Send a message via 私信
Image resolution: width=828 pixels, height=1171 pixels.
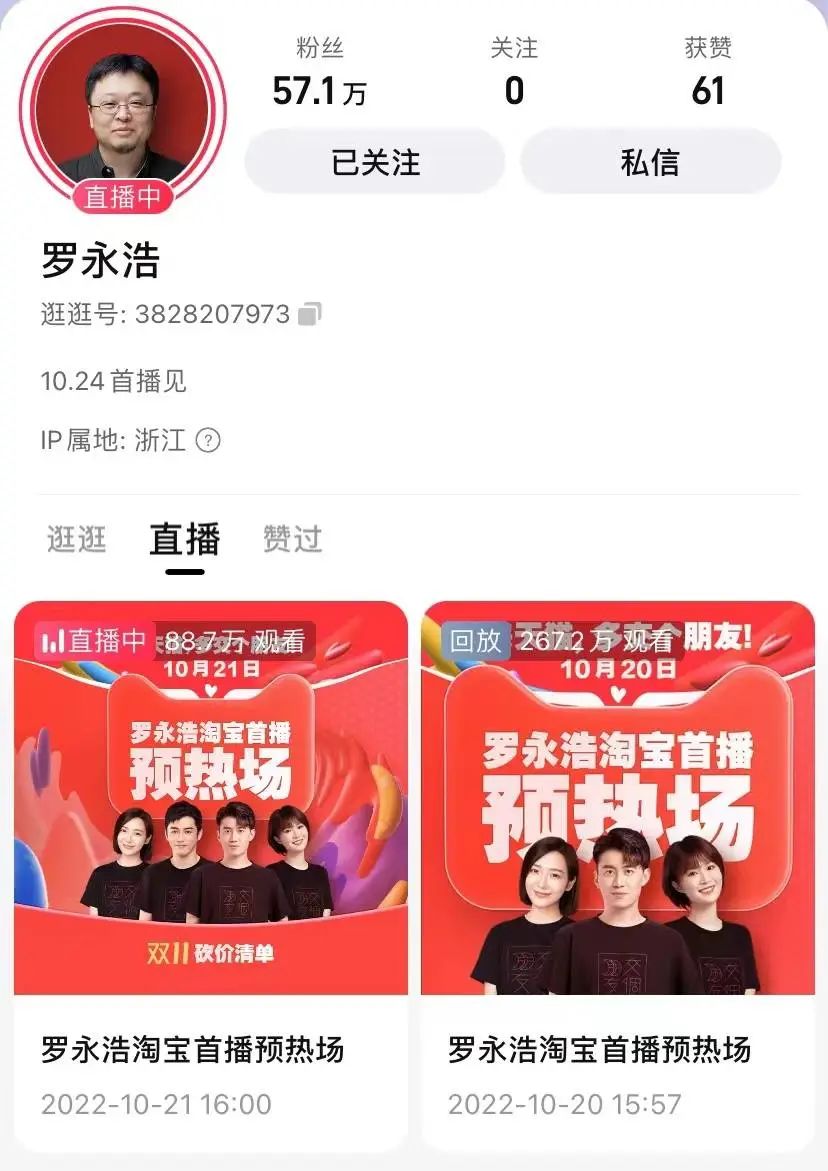click(650, 162)
